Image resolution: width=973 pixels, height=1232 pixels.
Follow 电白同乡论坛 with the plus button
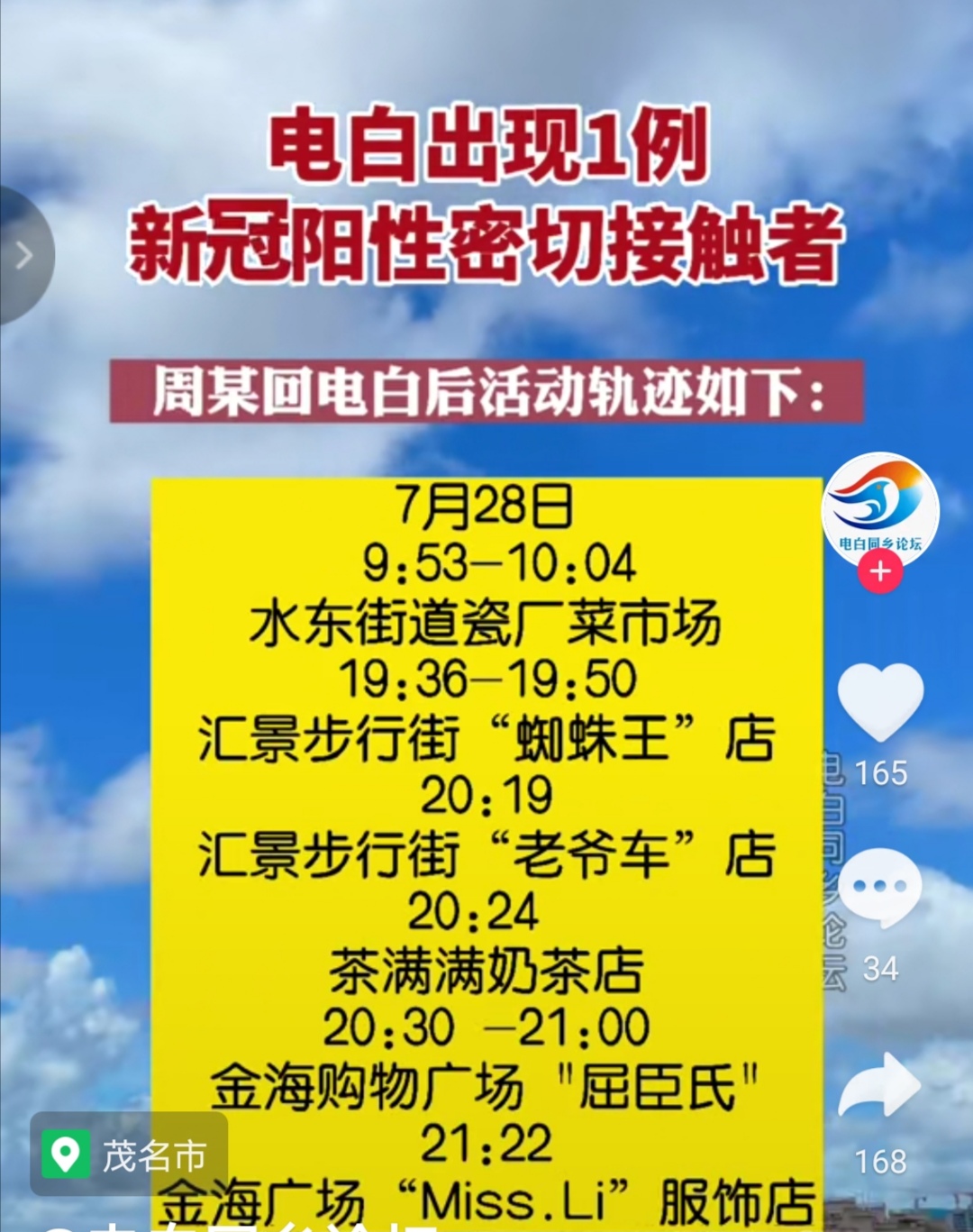(880, 571)
